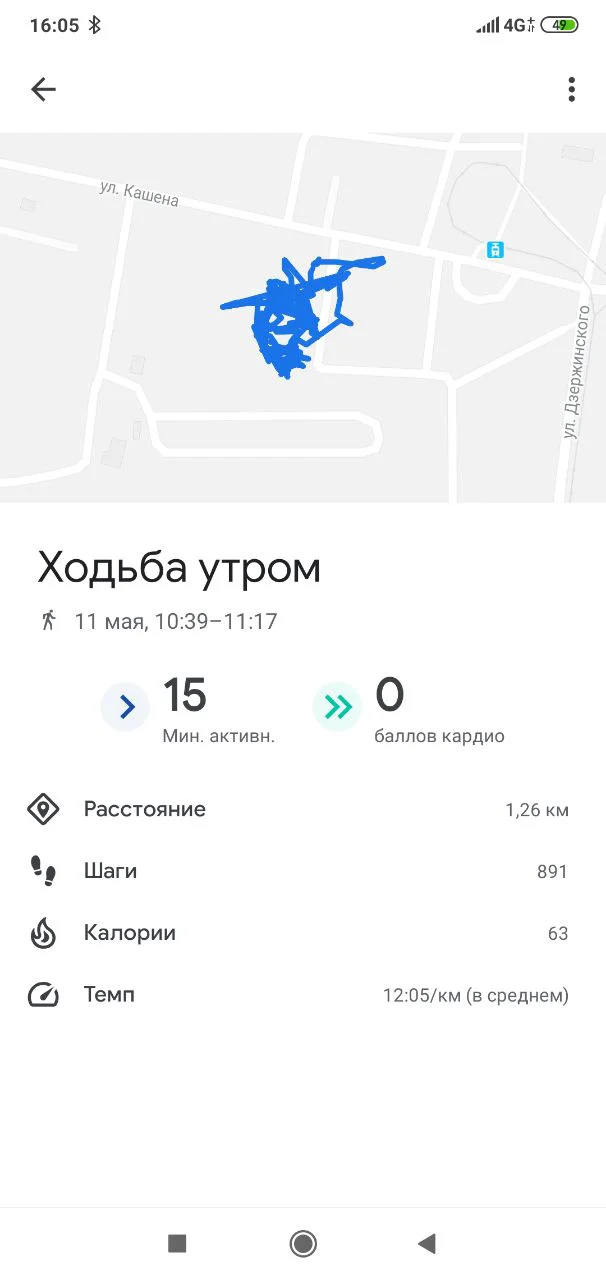Viewport: 606px width, 1280px height.
Task: Open recent apps with the square button
Action: coord(177,1243)
